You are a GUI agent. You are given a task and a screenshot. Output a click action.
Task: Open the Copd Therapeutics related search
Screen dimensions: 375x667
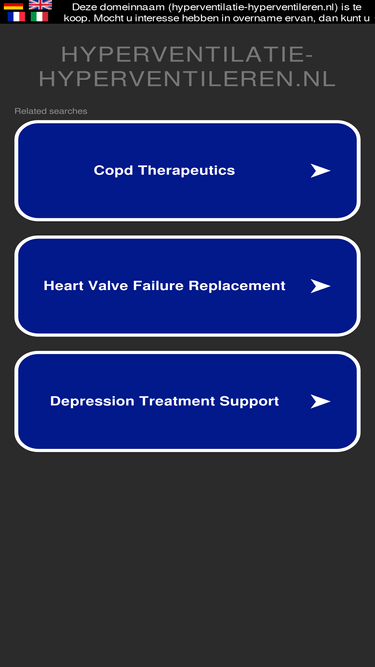188,171
